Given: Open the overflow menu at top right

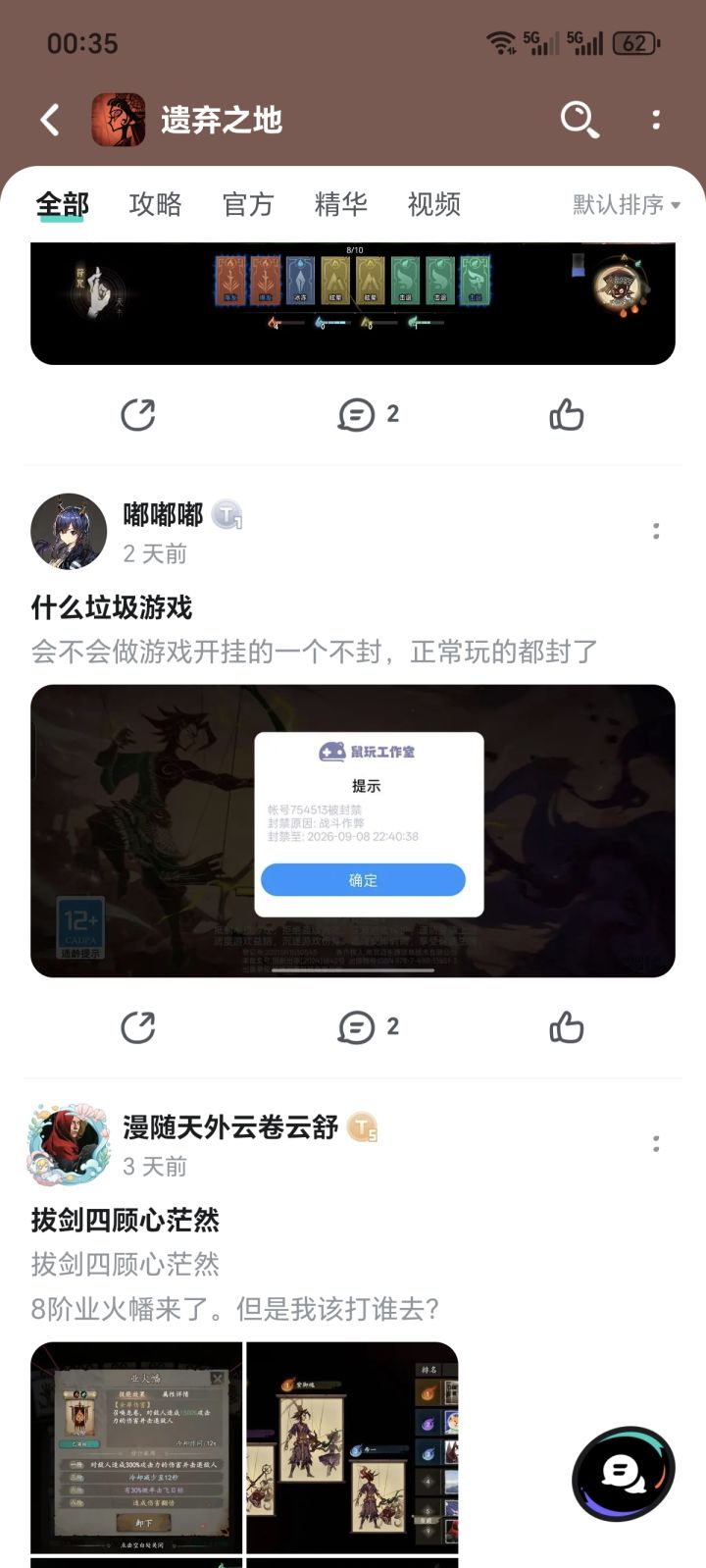Looking at the screenshot, I should (x=655, y=120).
